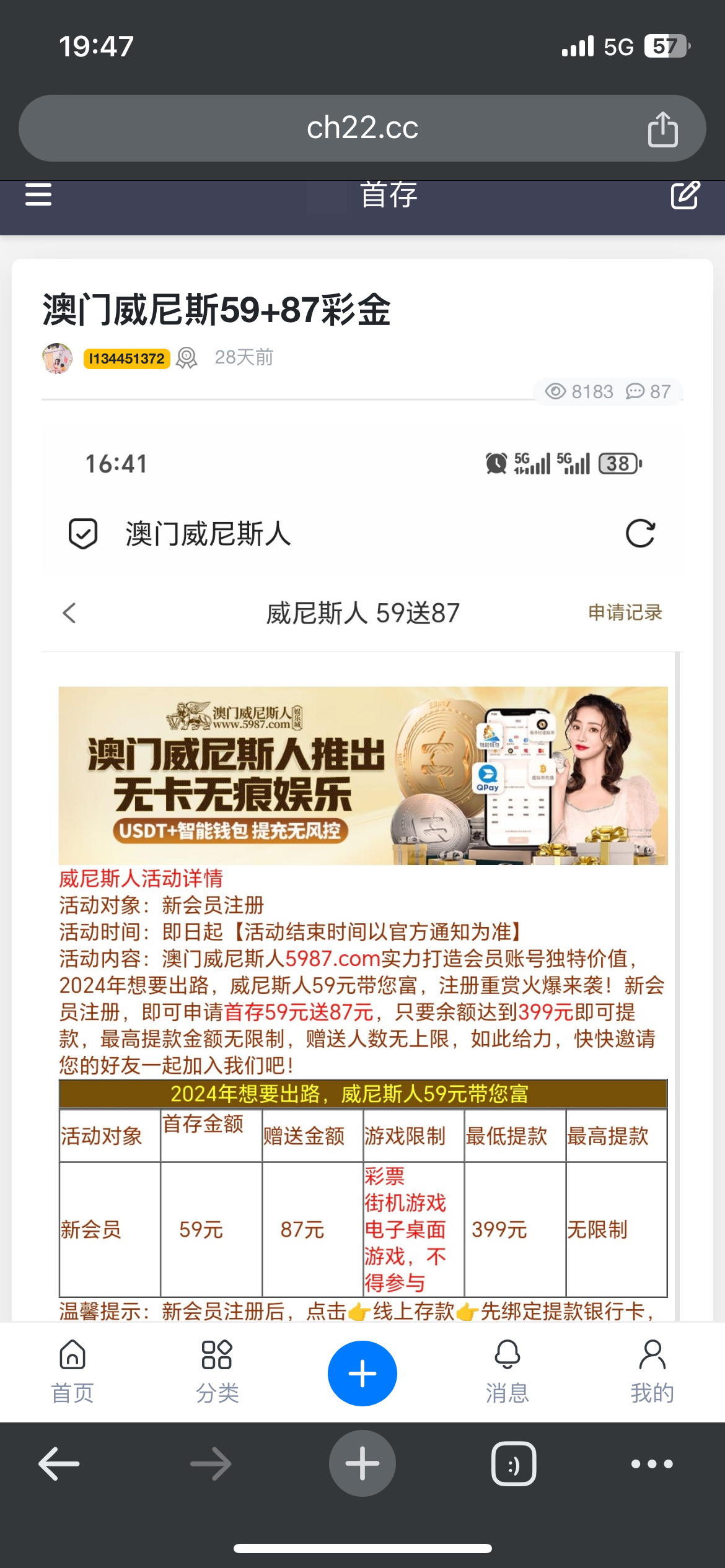Tap the ch22.cc address bar

[x=362, y=128]
